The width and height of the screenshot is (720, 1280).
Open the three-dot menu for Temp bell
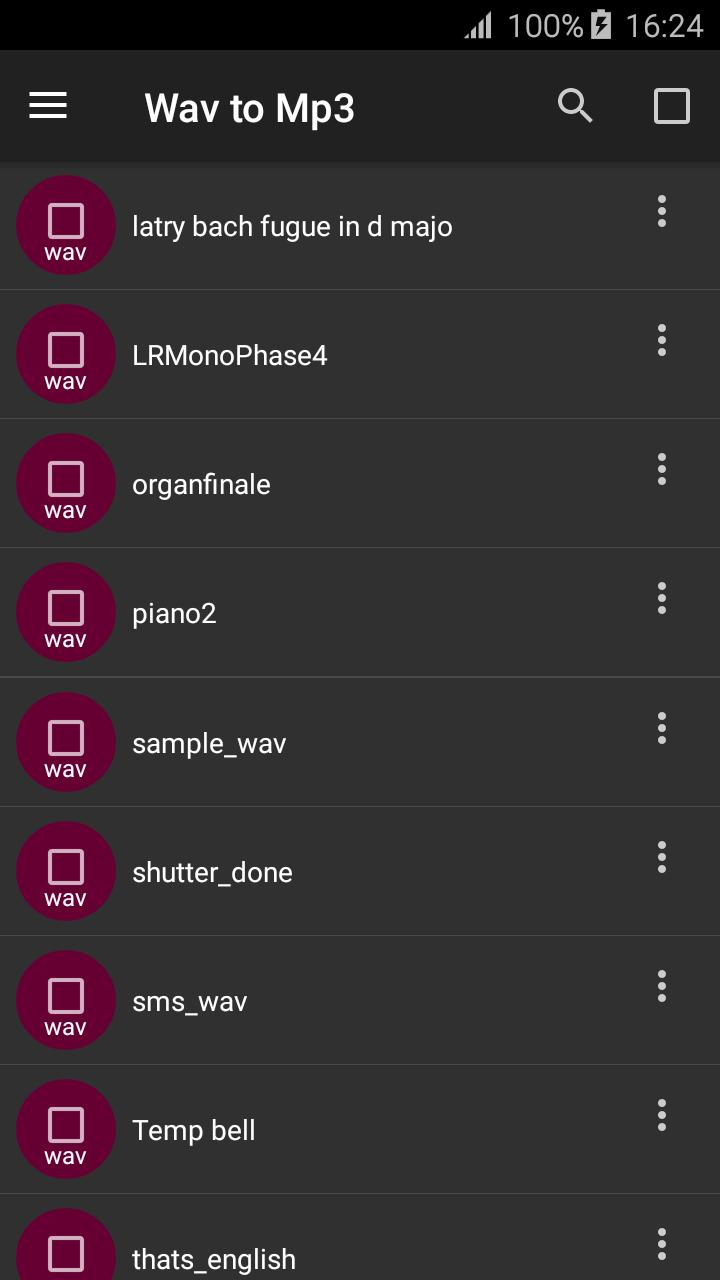(661, 1114)
